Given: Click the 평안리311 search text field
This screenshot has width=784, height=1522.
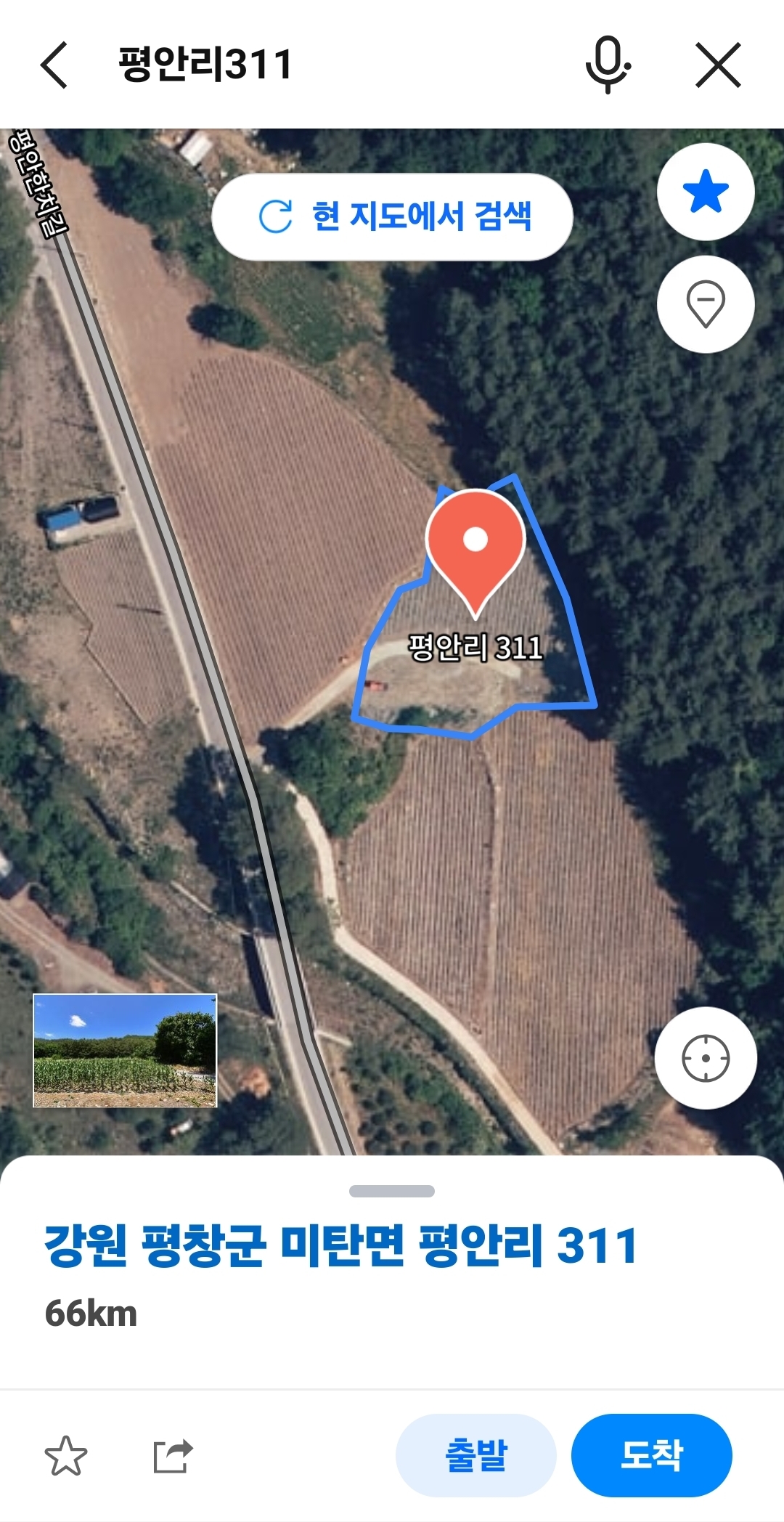Looking at the screenshot, I should tap(203, 62).
